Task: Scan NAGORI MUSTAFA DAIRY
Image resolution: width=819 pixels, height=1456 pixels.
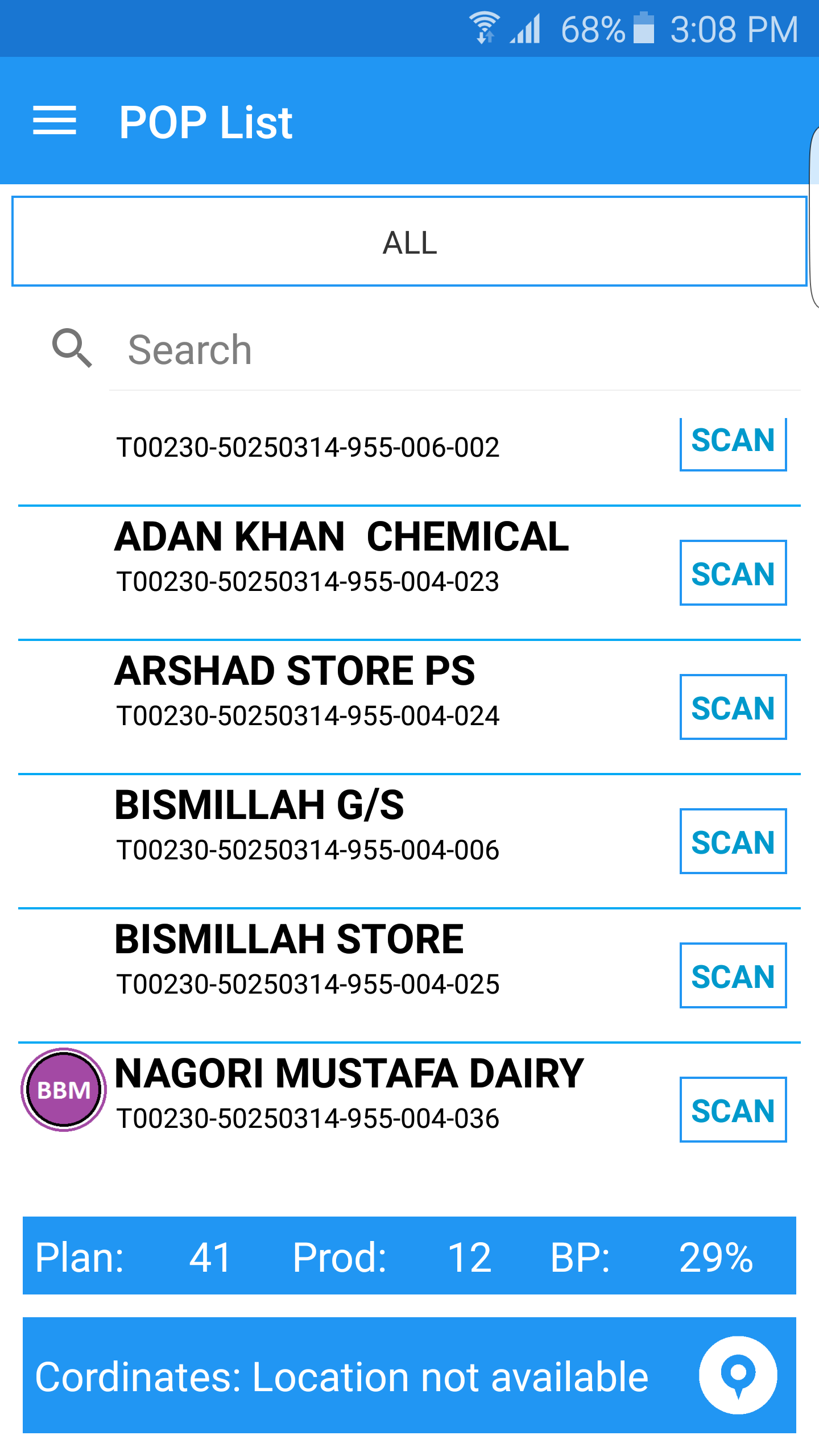Action: [x=733, y=1110]
